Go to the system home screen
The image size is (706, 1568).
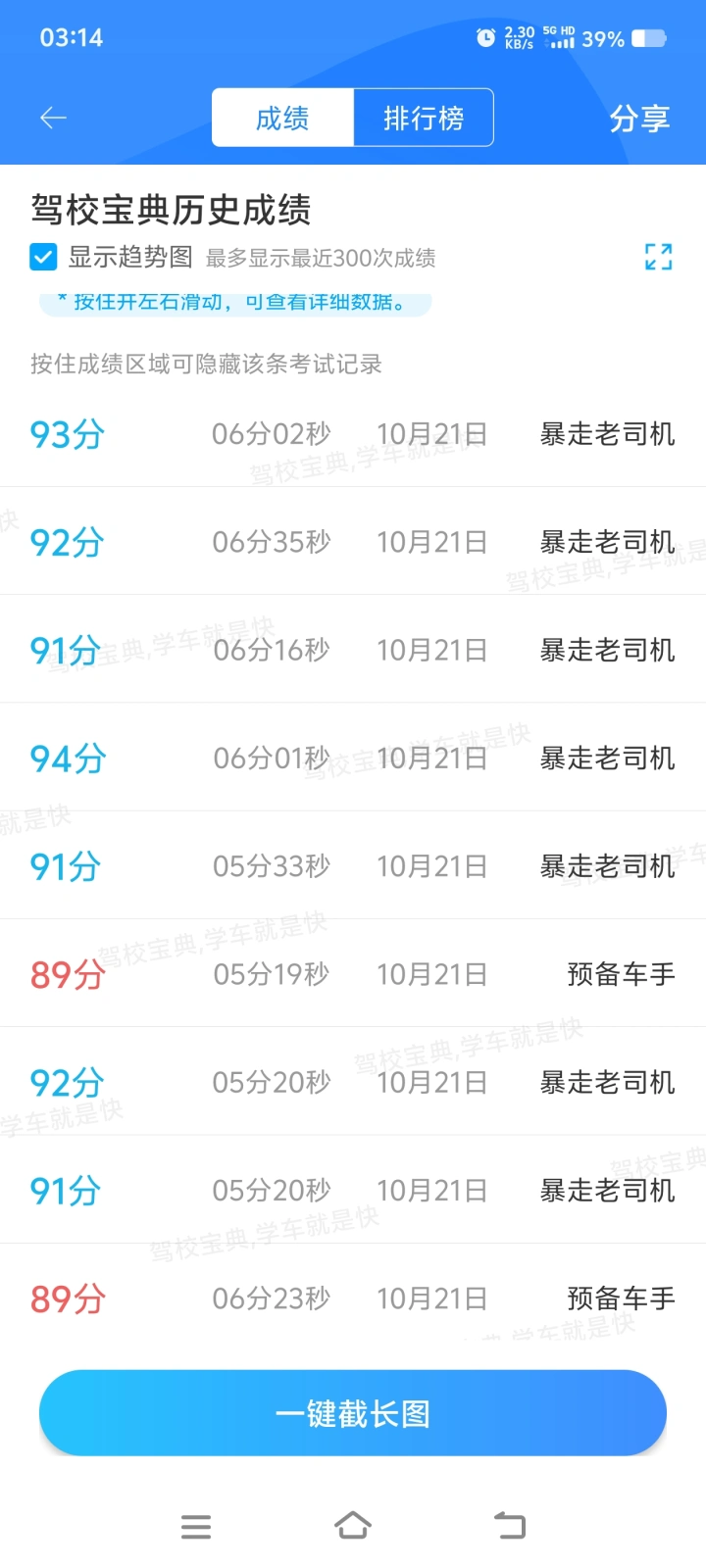point(353,1526)
